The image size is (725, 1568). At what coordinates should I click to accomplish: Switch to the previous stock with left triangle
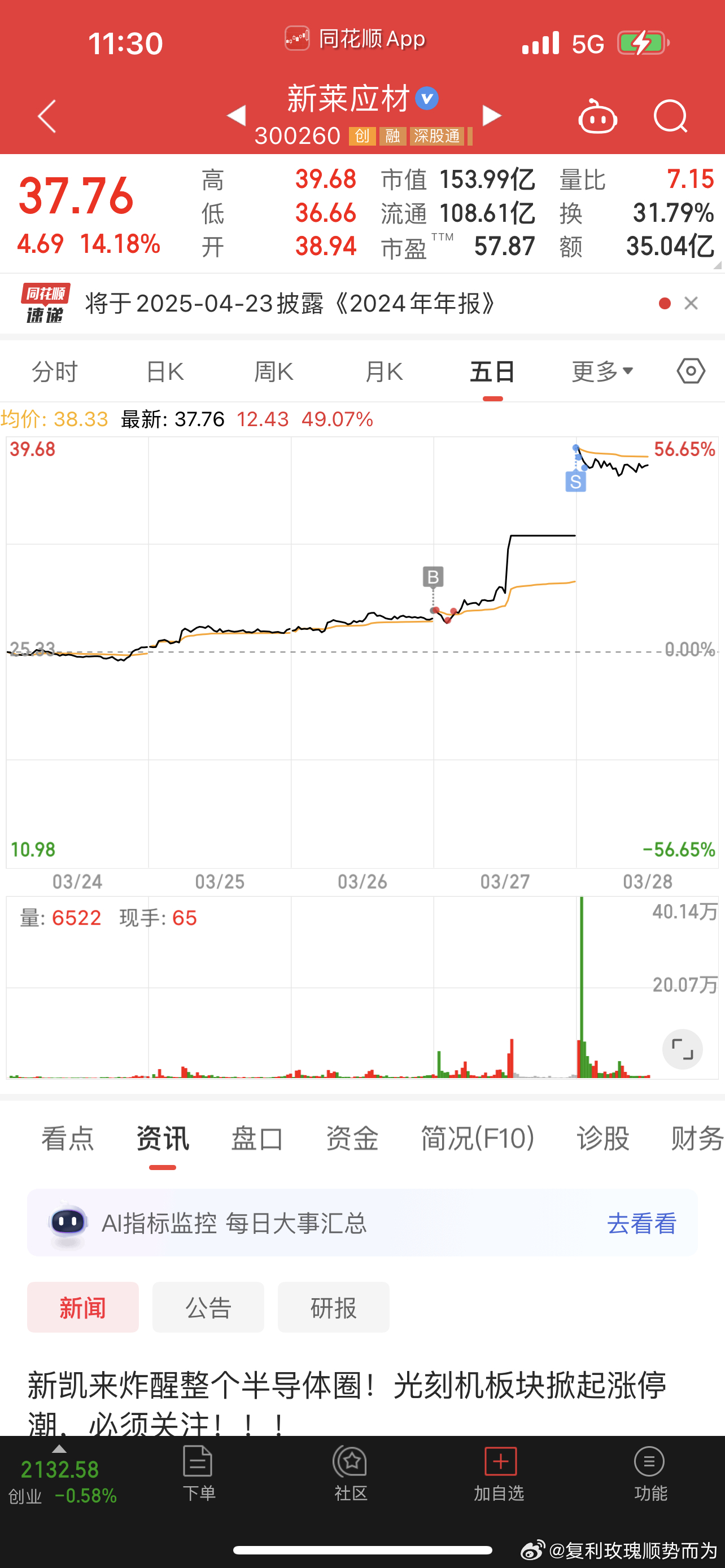click(x=236, y=116)
